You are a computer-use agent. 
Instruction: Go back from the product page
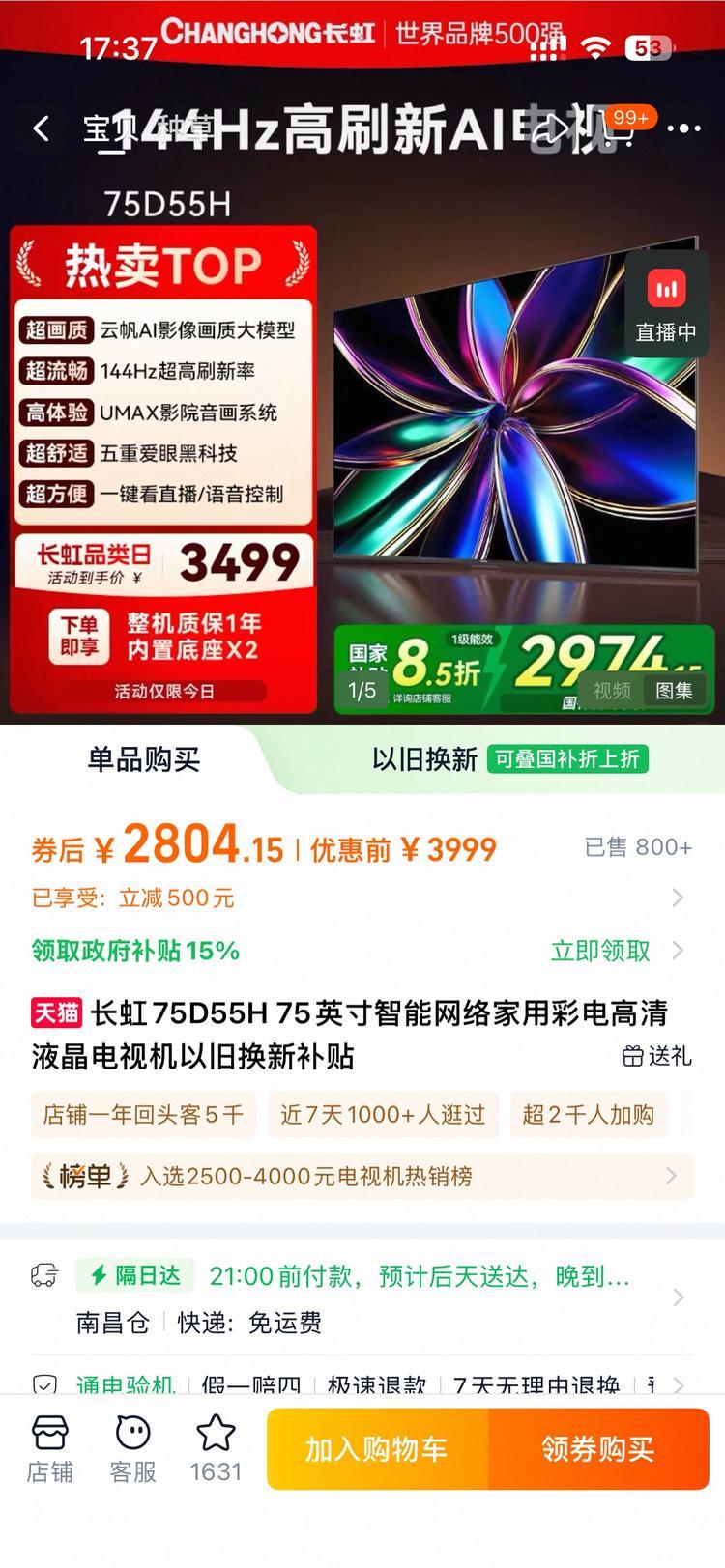pos(42,128)
